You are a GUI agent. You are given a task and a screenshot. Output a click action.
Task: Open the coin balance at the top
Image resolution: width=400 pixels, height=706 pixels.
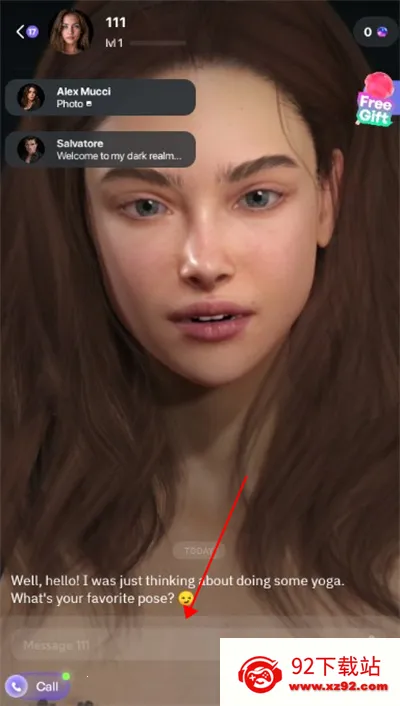click(374, 32)
